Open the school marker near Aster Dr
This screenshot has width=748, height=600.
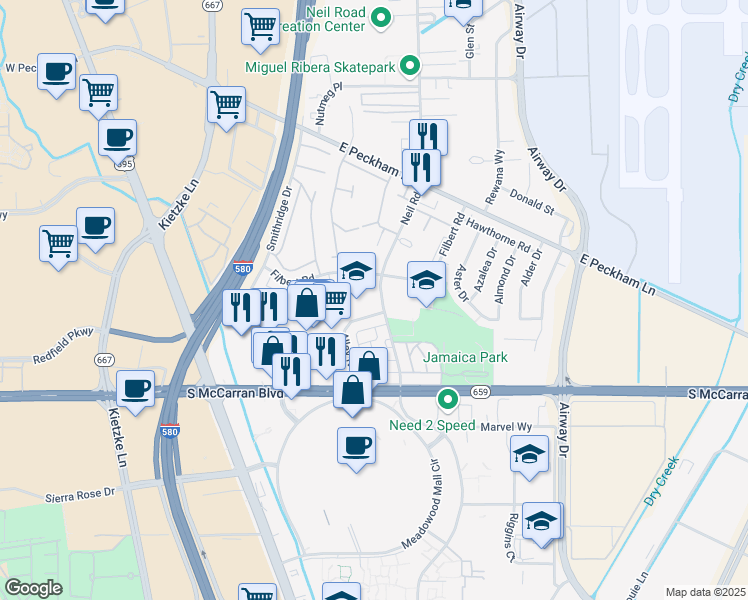point(426,281)
